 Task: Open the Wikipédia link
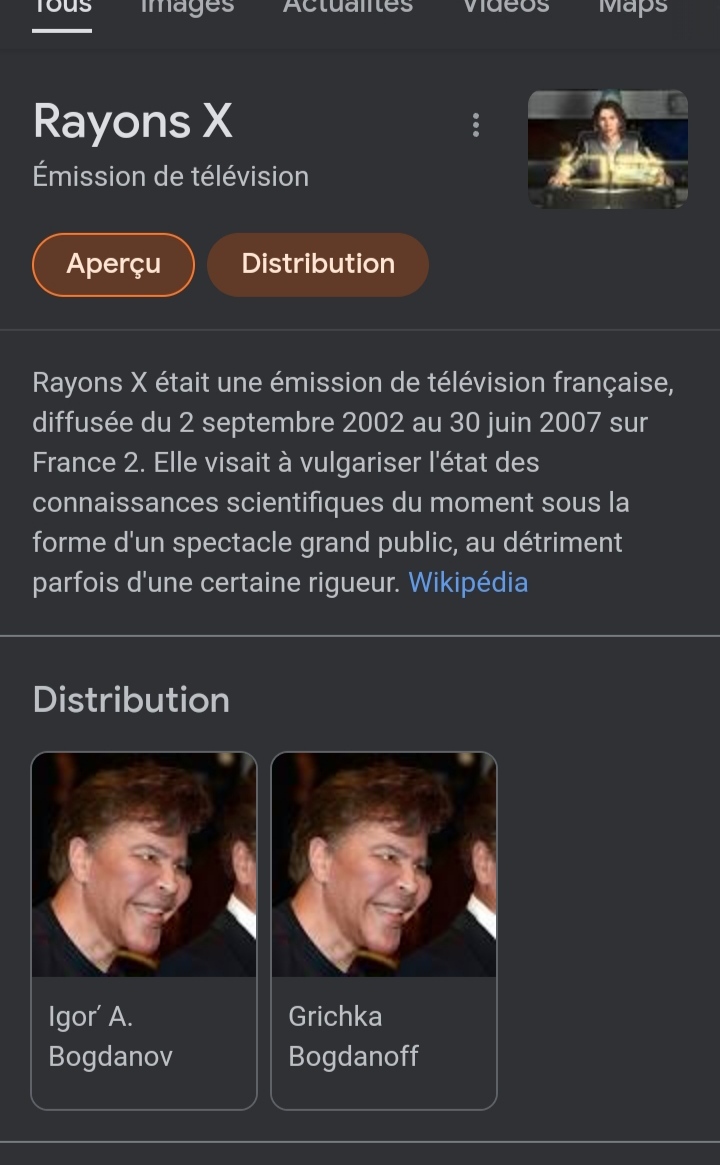[467, 582]
